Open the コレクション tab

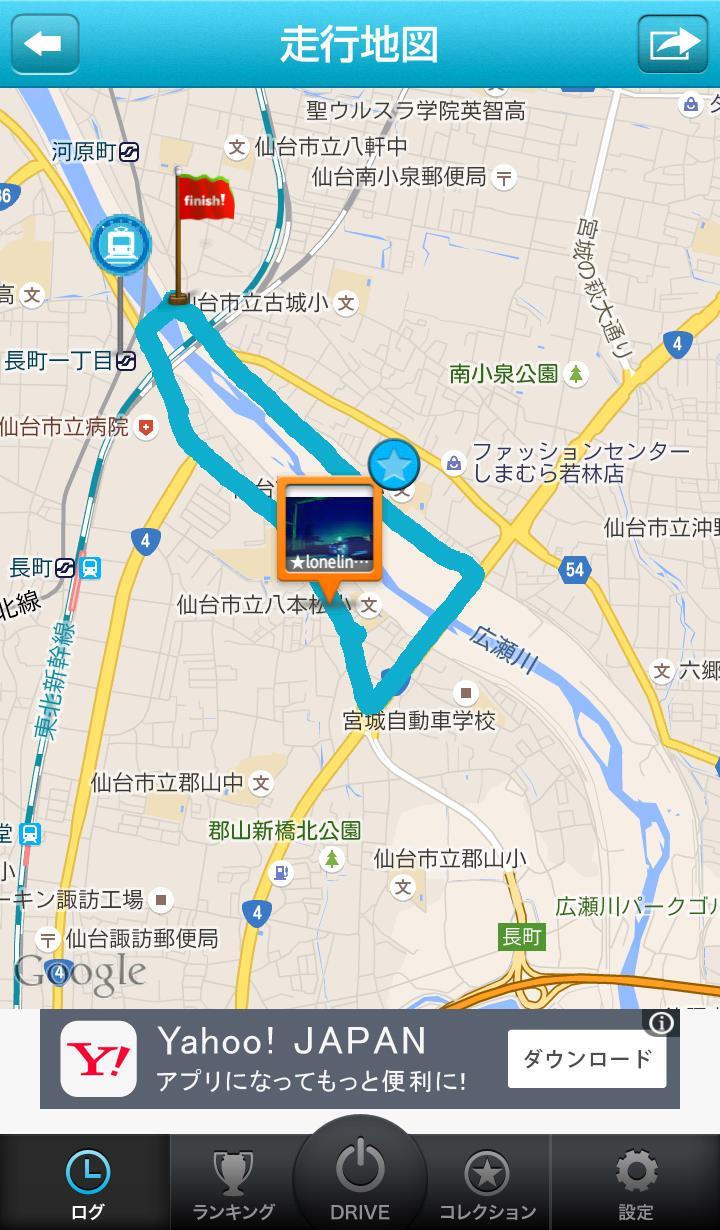(x=488, y=1184)
